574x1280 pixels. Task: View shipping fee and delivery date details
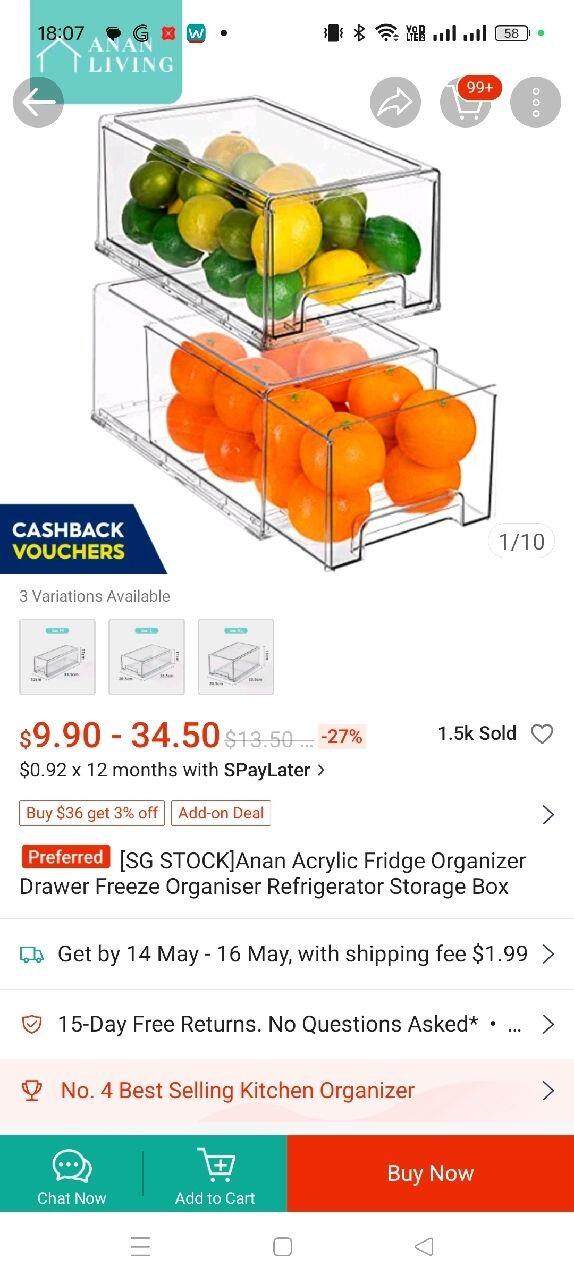[x=287, y=954]
